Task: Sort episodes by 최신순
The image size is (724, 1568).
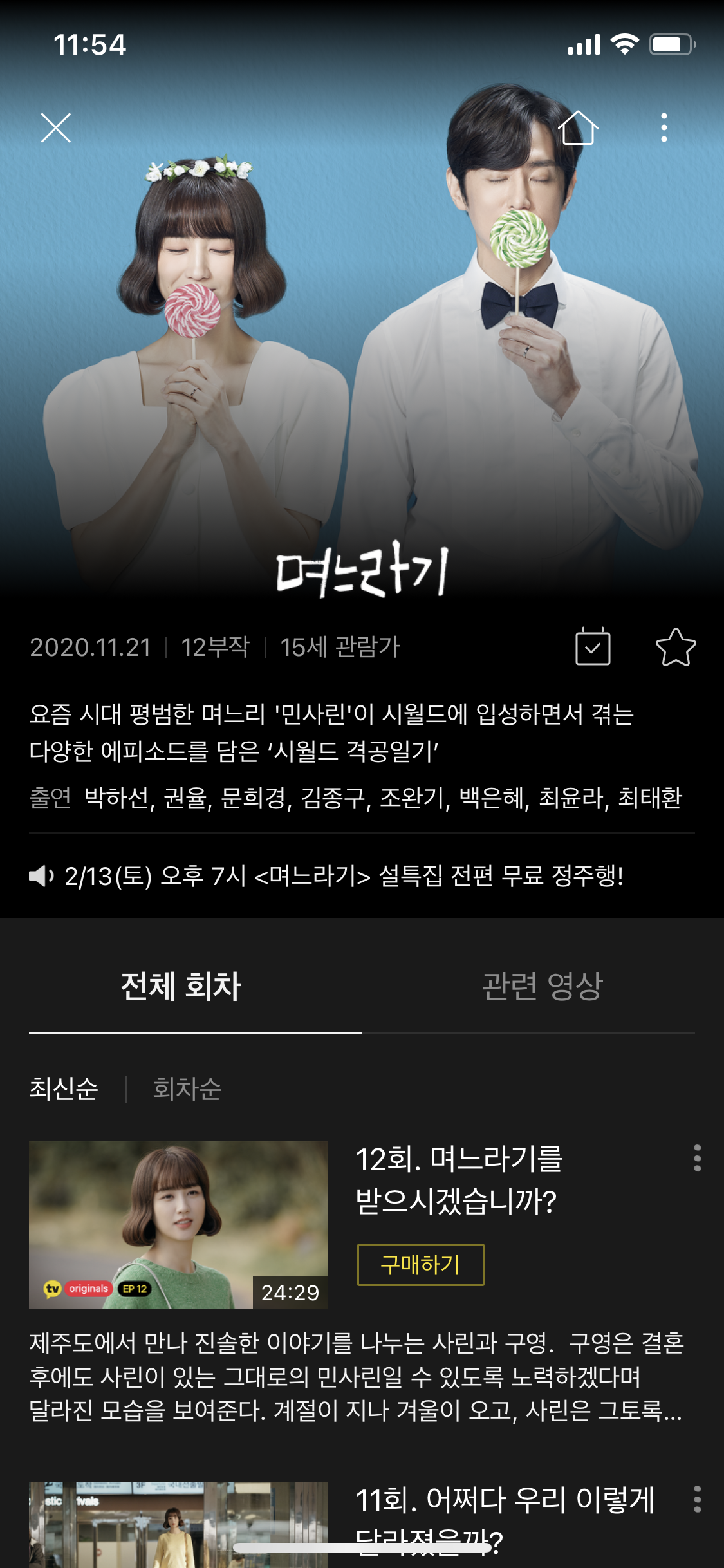Action: [x=64, y=1089]
